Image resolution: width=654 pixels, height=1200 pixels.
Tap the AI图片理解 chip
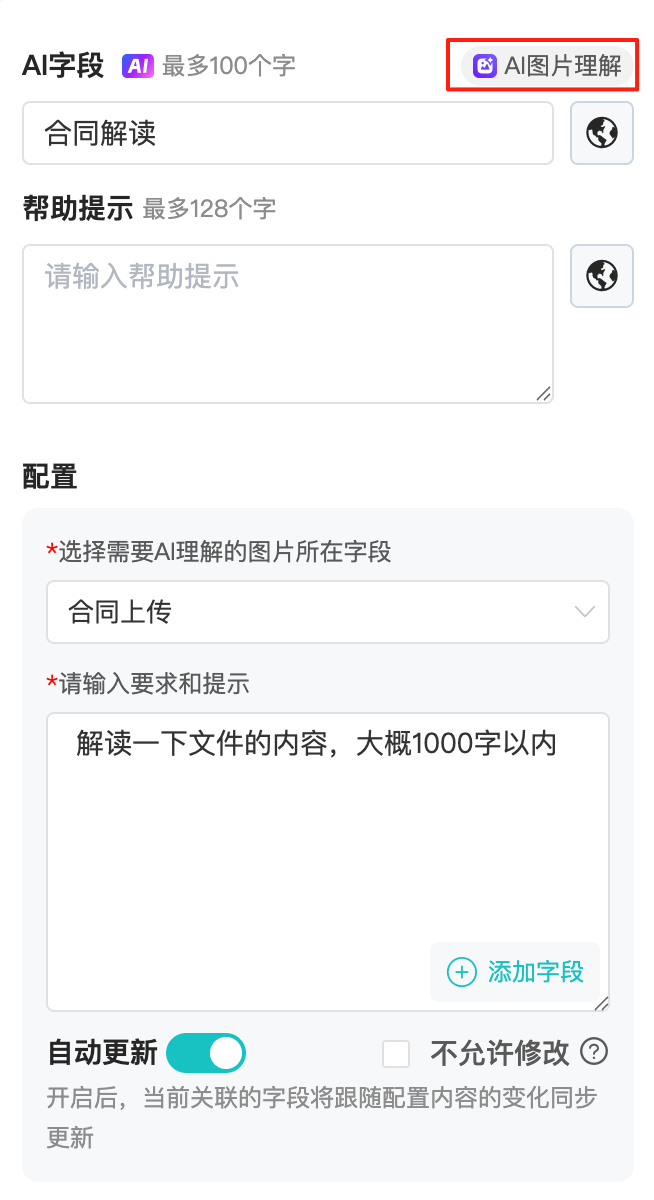pyautogui.click(x=547, y=66)
